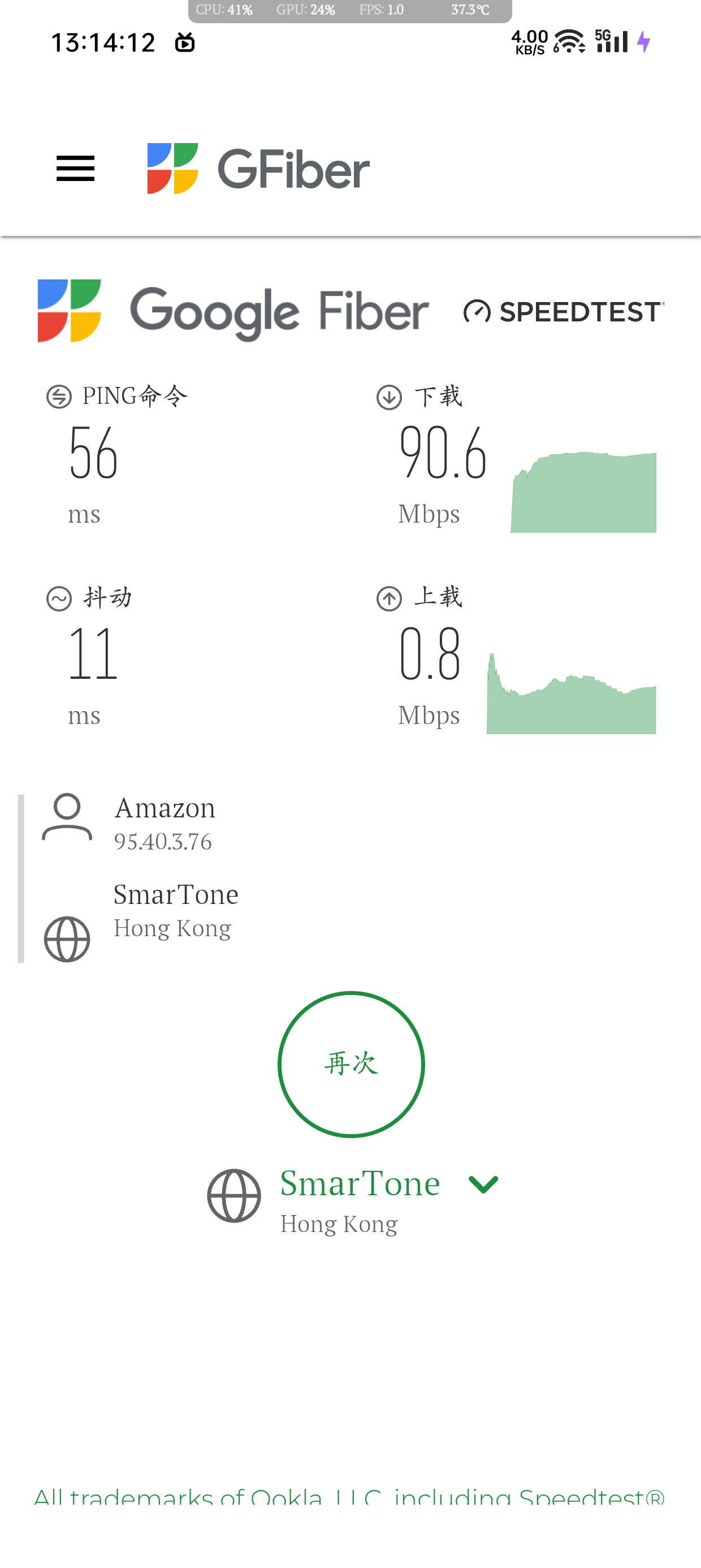Viewport: 701px width, 1568px height.
Task: Open the Ookla trademarks link
Action: [x=349, y=1496]
